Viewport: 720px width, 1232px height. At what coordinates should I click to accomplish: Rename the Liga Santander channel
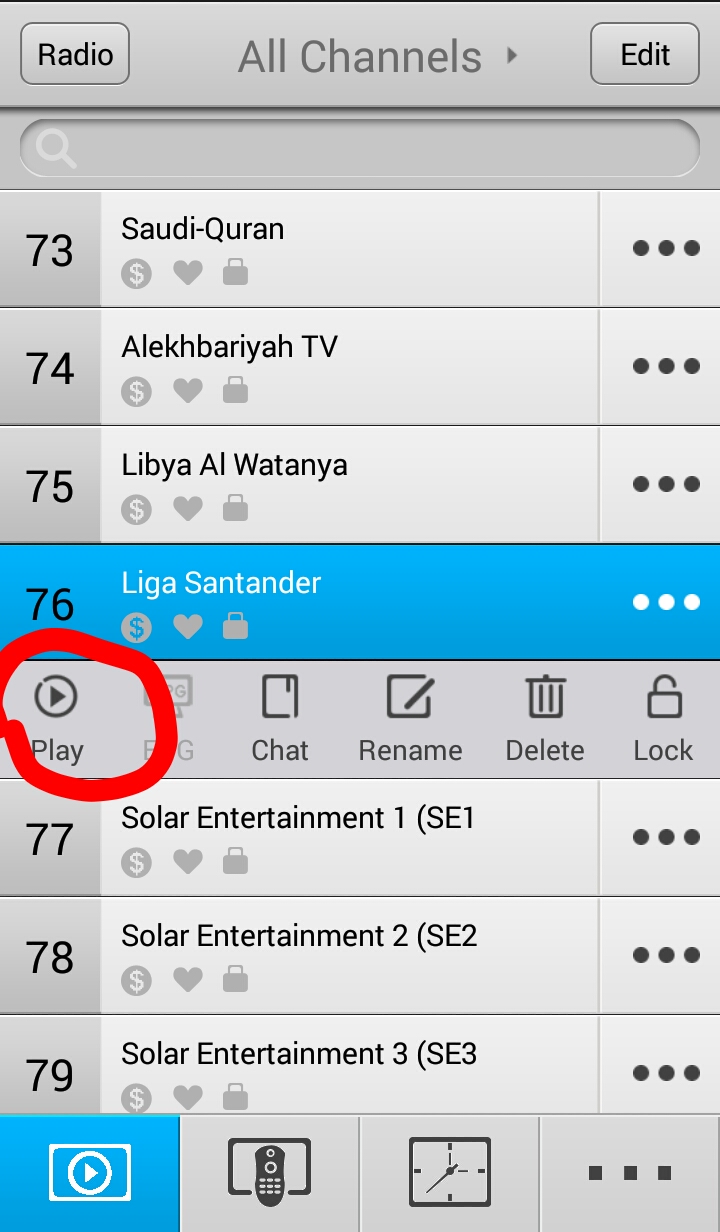coord(410,719)
